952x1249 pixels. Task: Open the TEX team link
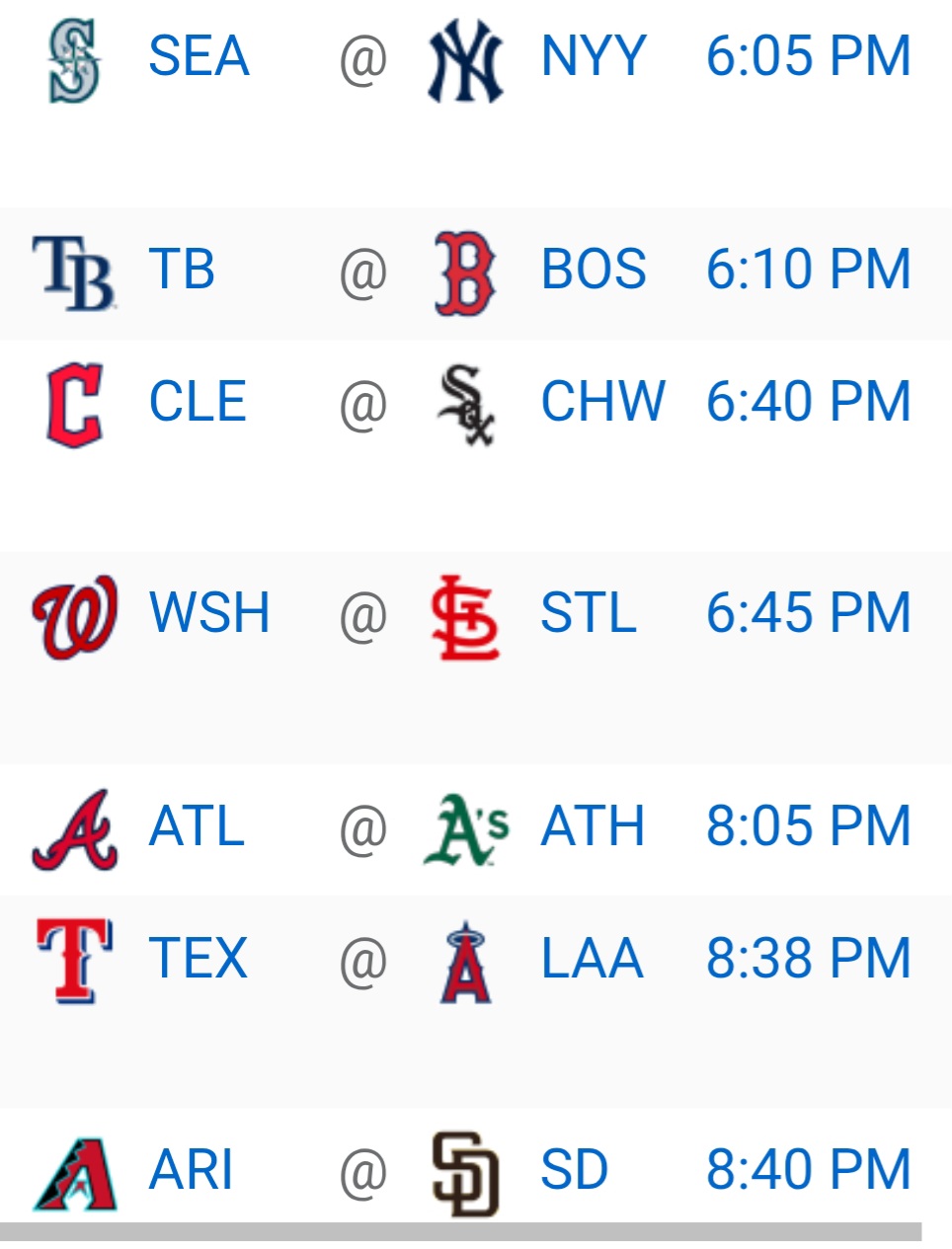(x=198, y=959)
